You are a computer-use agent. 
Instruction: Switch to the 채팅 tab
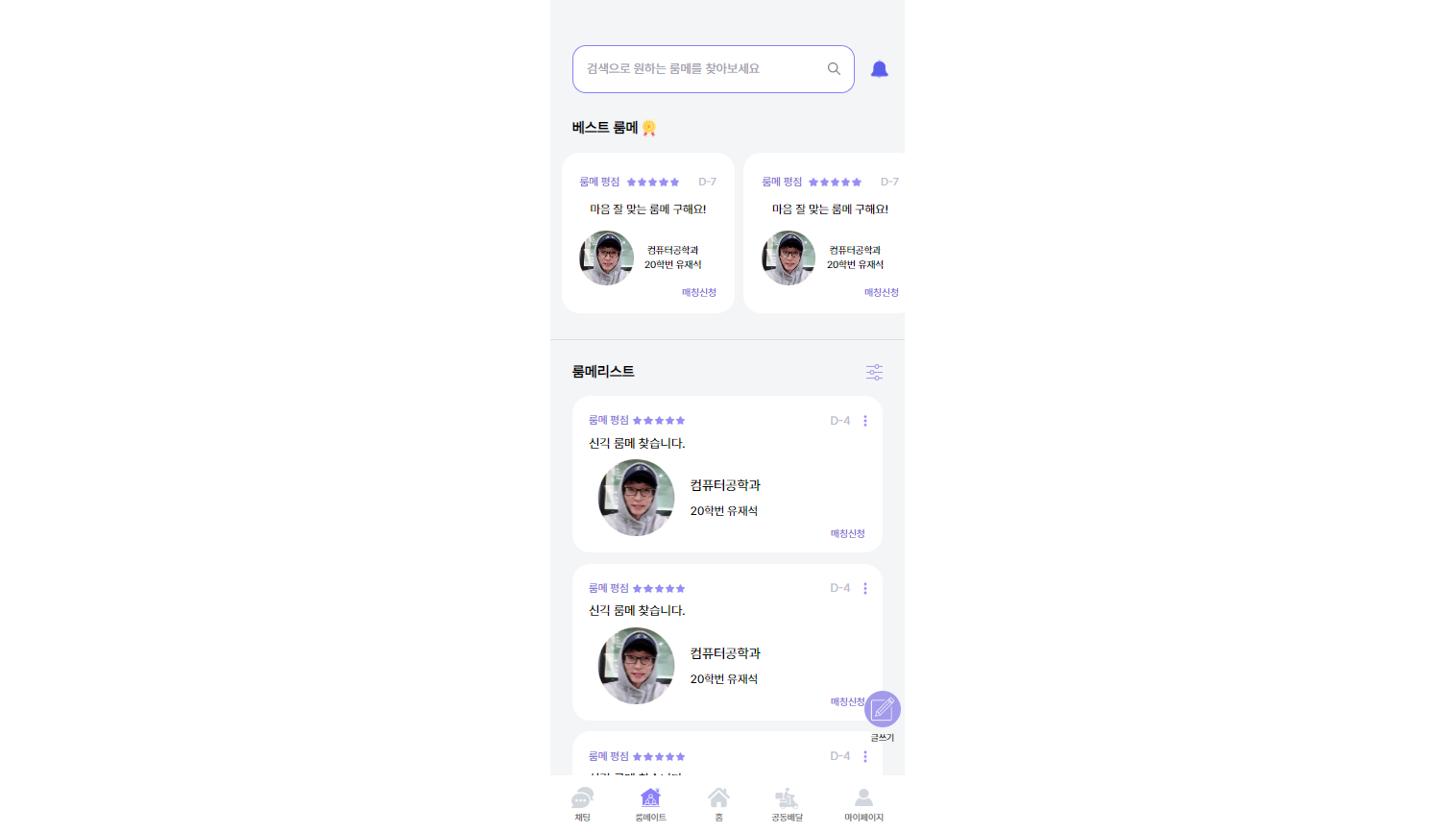(582, 803)
